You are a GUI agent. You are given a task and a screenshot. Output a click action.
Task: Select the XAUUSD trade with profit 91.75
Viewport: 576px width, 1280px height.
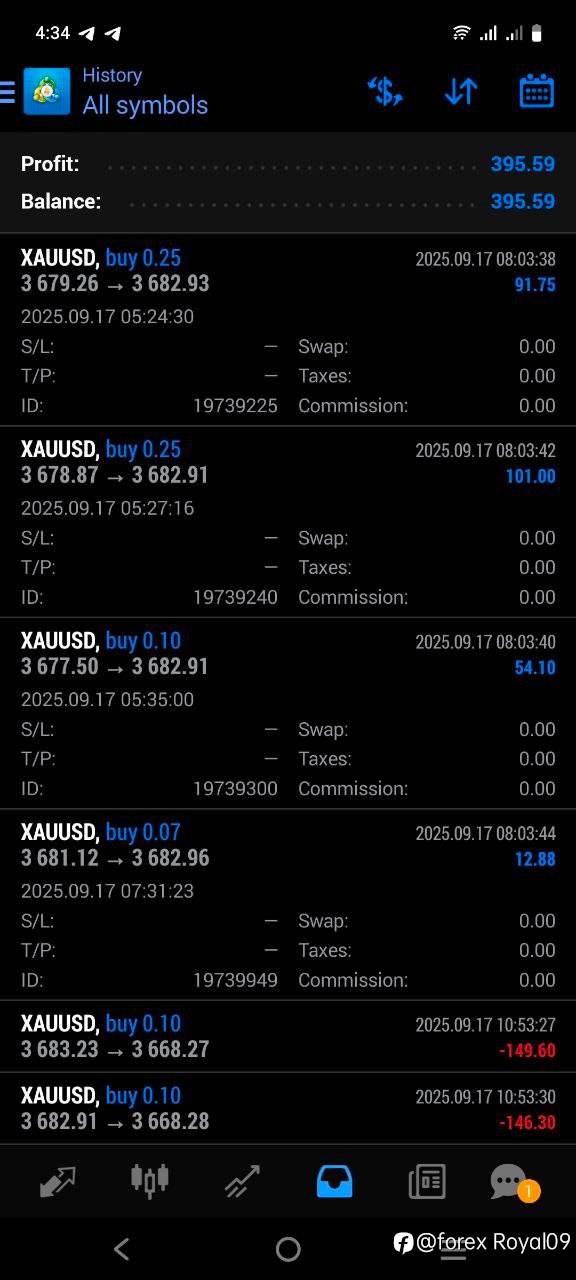pyautogui.click(x=288, y=331)
